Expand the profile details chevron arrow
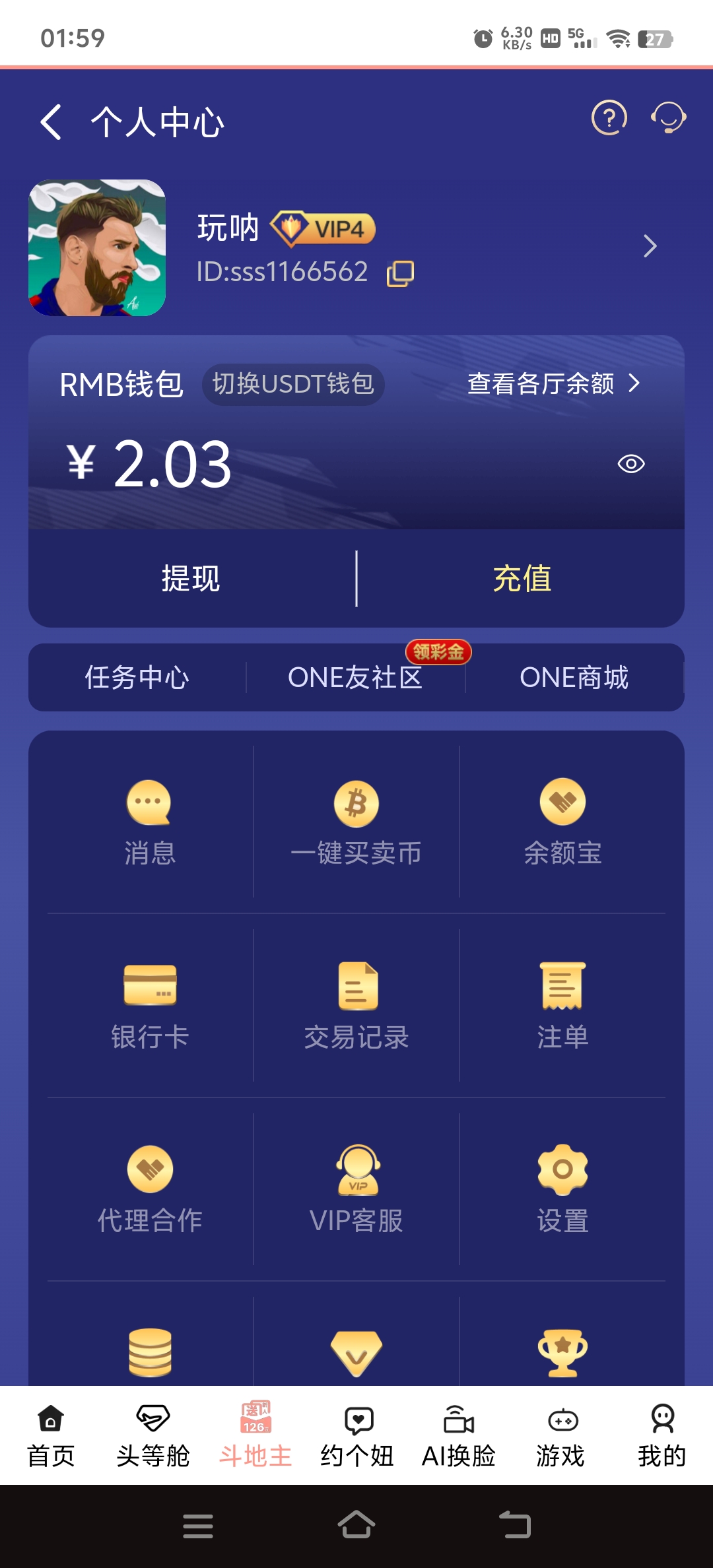This screenshot has height=1568, width=713. 649,246
